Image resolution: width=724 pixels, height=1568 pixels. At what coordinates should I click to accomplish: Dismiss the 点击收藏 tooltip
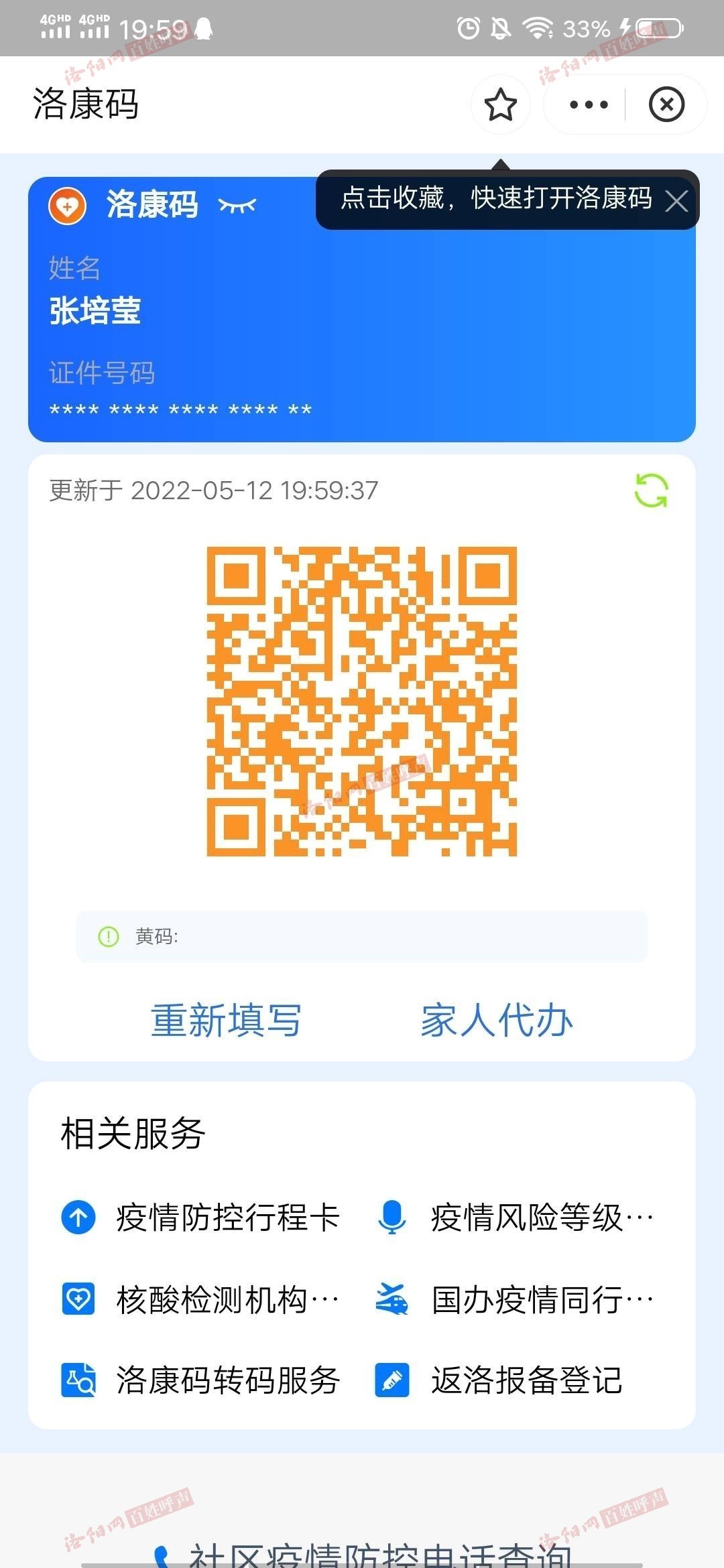(x=676, y=200)
